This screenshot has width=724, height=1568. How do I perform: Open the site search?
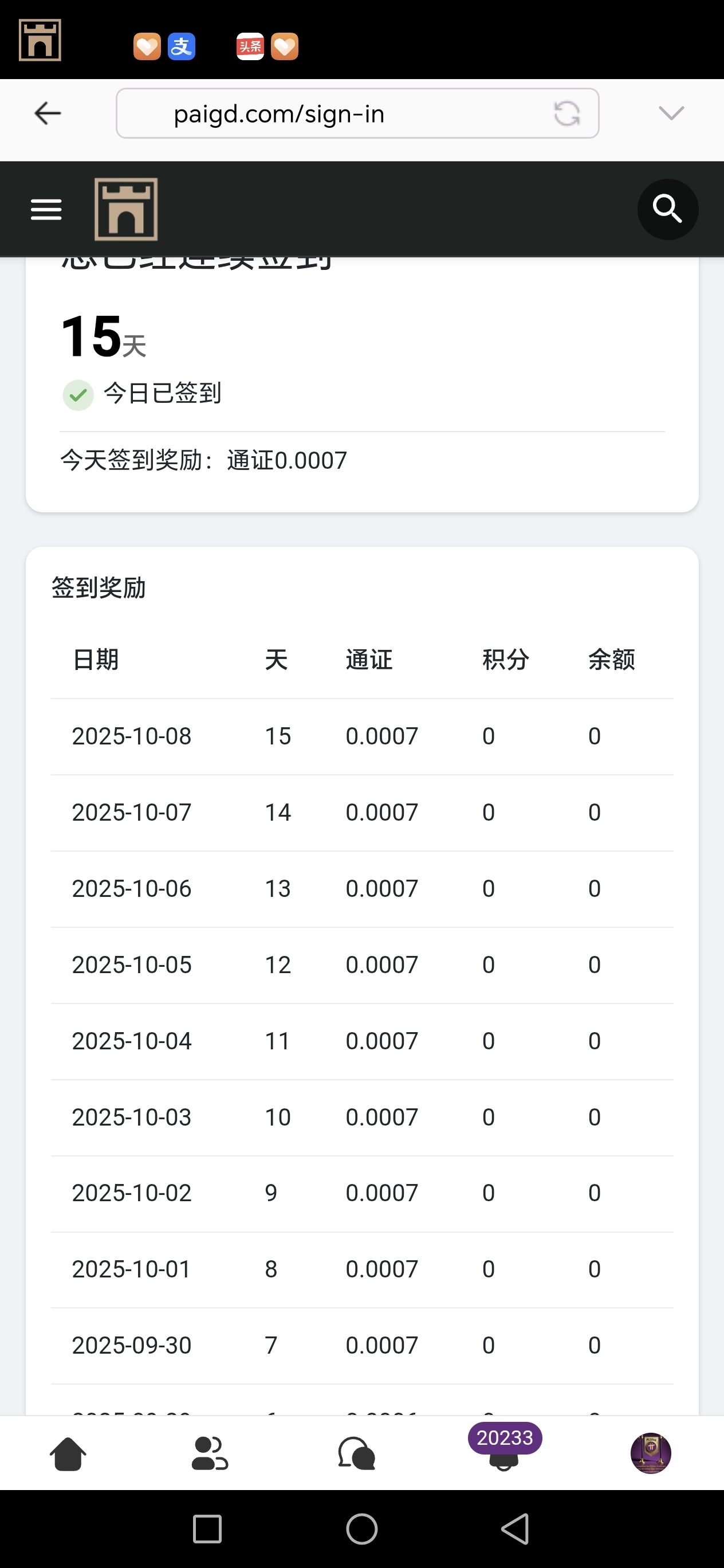pyautogui.click(x=667, y=209)
